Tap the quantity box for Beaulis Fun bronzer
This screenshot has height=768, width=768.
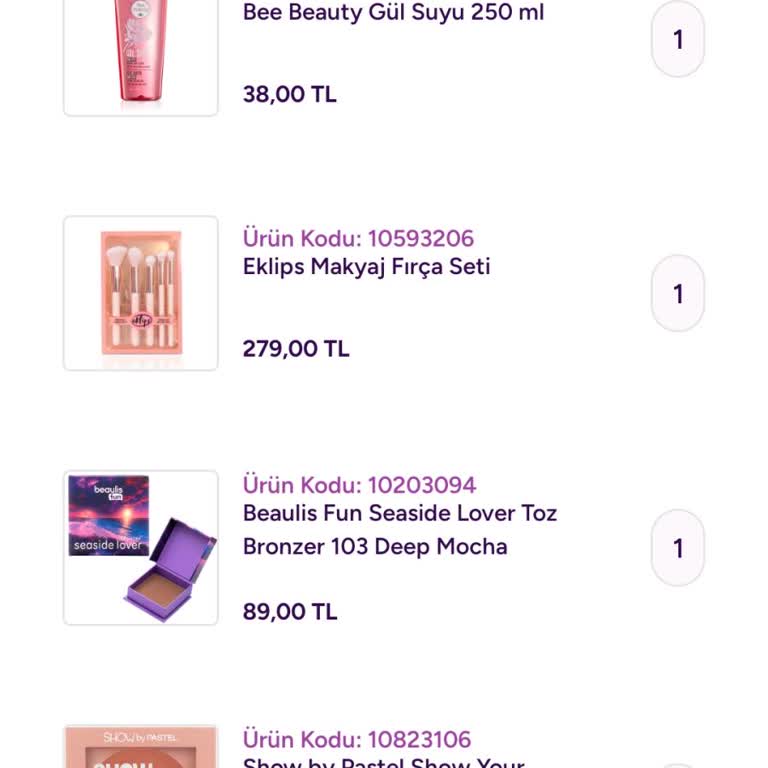(x=678, y=548)
